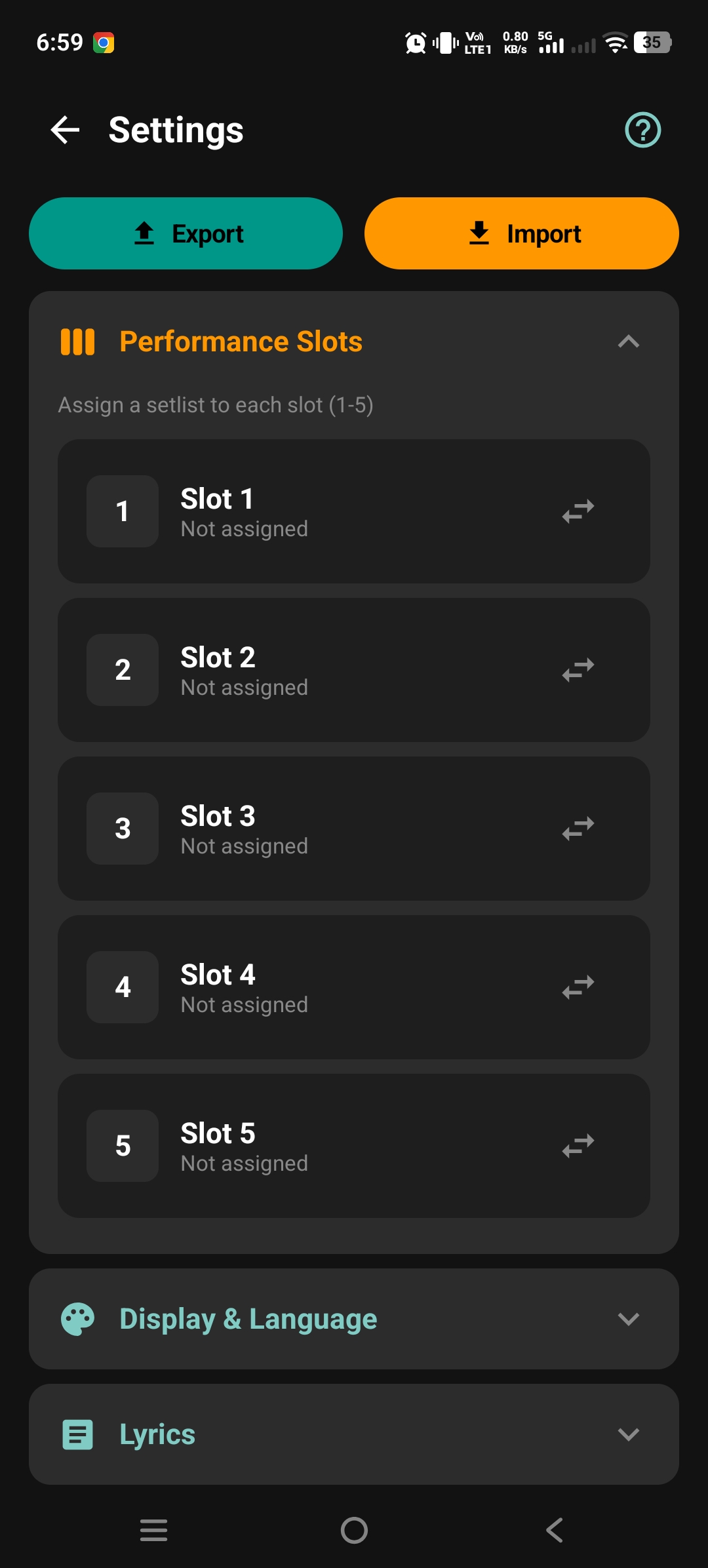This screenshot has width=708, height=1568.
Task: Tap the Slot 2 row to assign a setlist
Action: click(354, 670)
